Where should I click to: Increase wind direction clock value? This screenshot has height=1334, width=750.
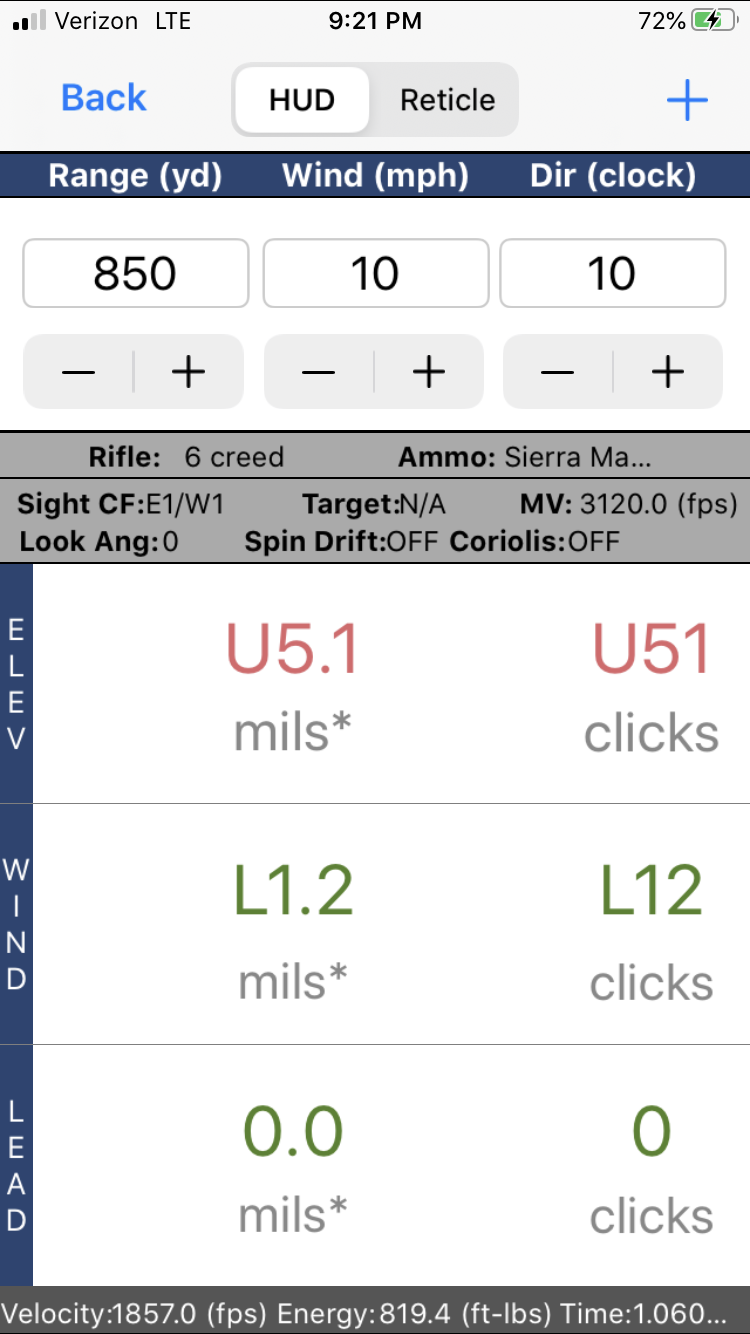point(667,372)
